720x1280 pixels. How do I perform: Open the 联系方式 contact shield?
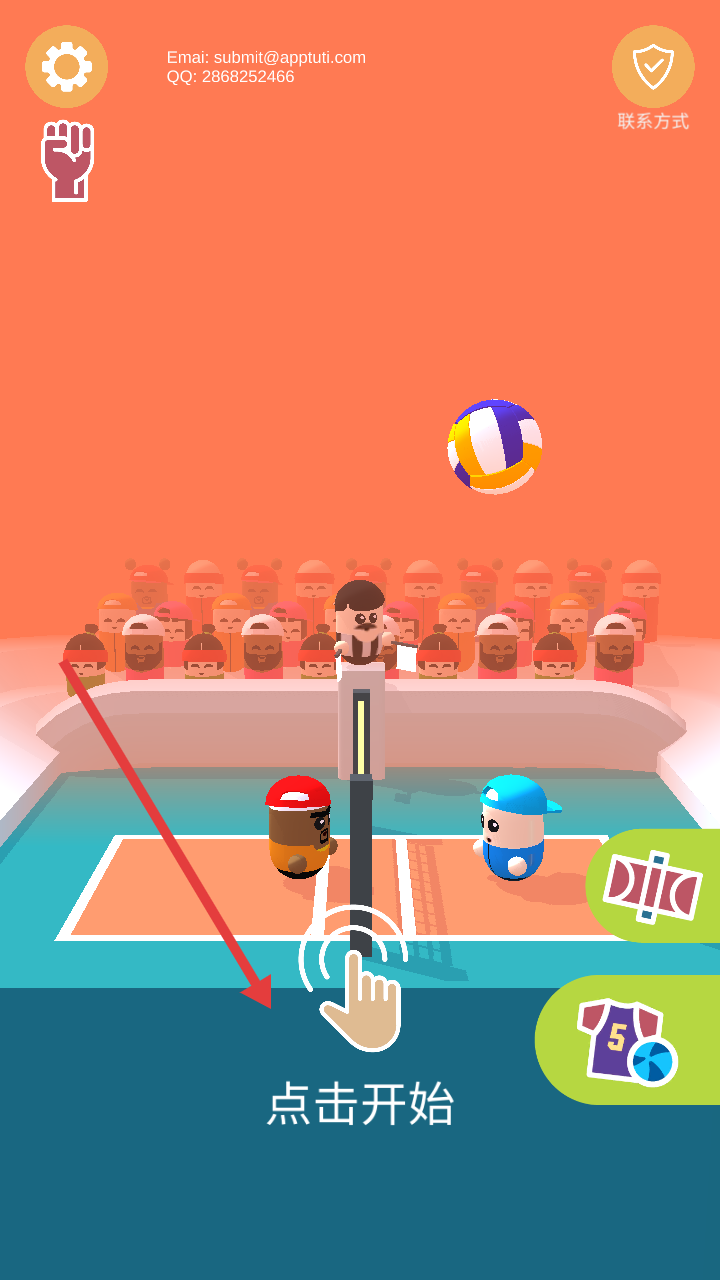click(653, 67)
